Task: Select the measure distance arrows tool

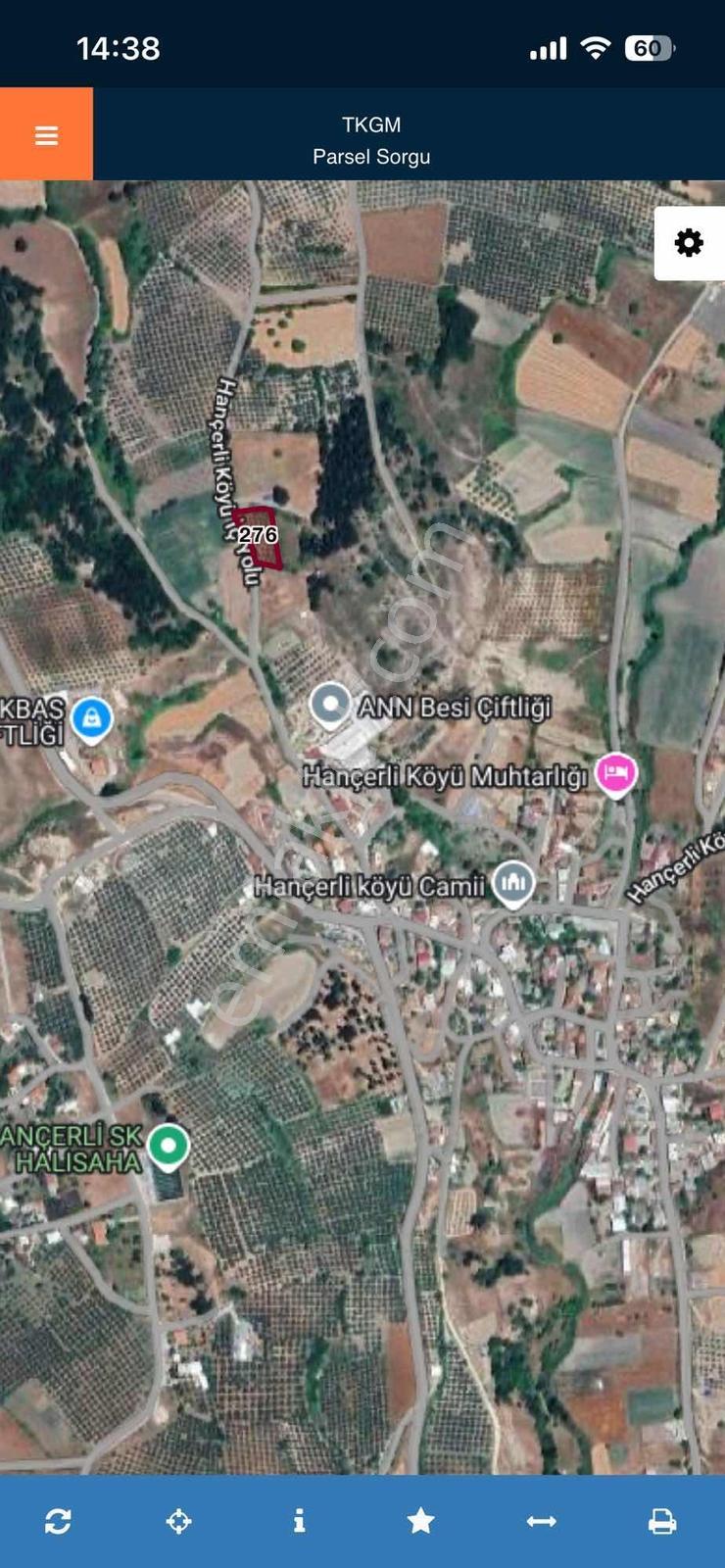Action: [542, 1521]
